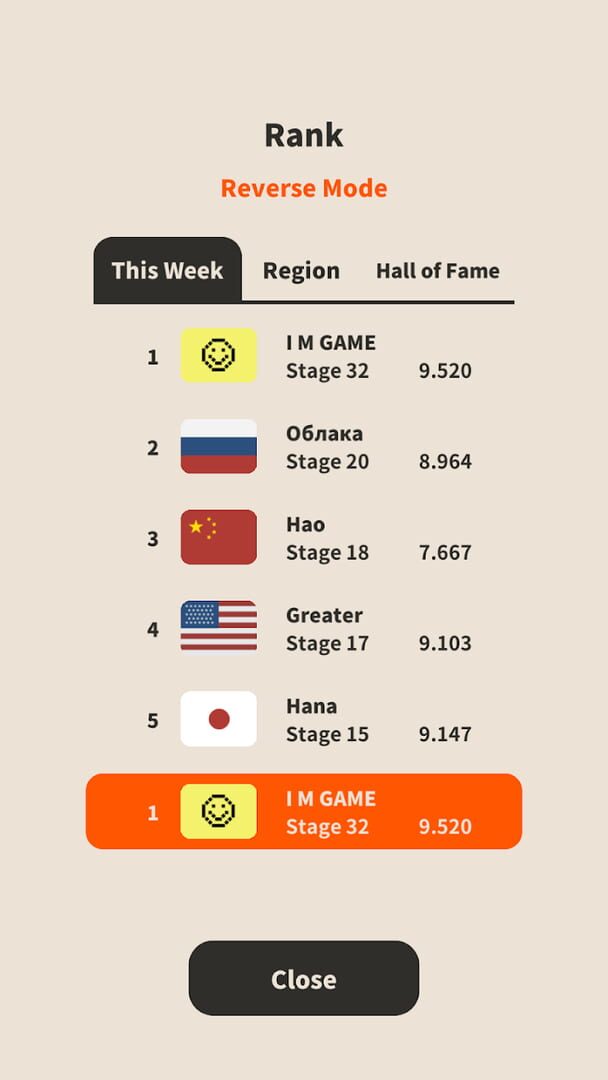Open the Hall of Fame tab
The image size is (608, 1080).
(x=437, y=270)
